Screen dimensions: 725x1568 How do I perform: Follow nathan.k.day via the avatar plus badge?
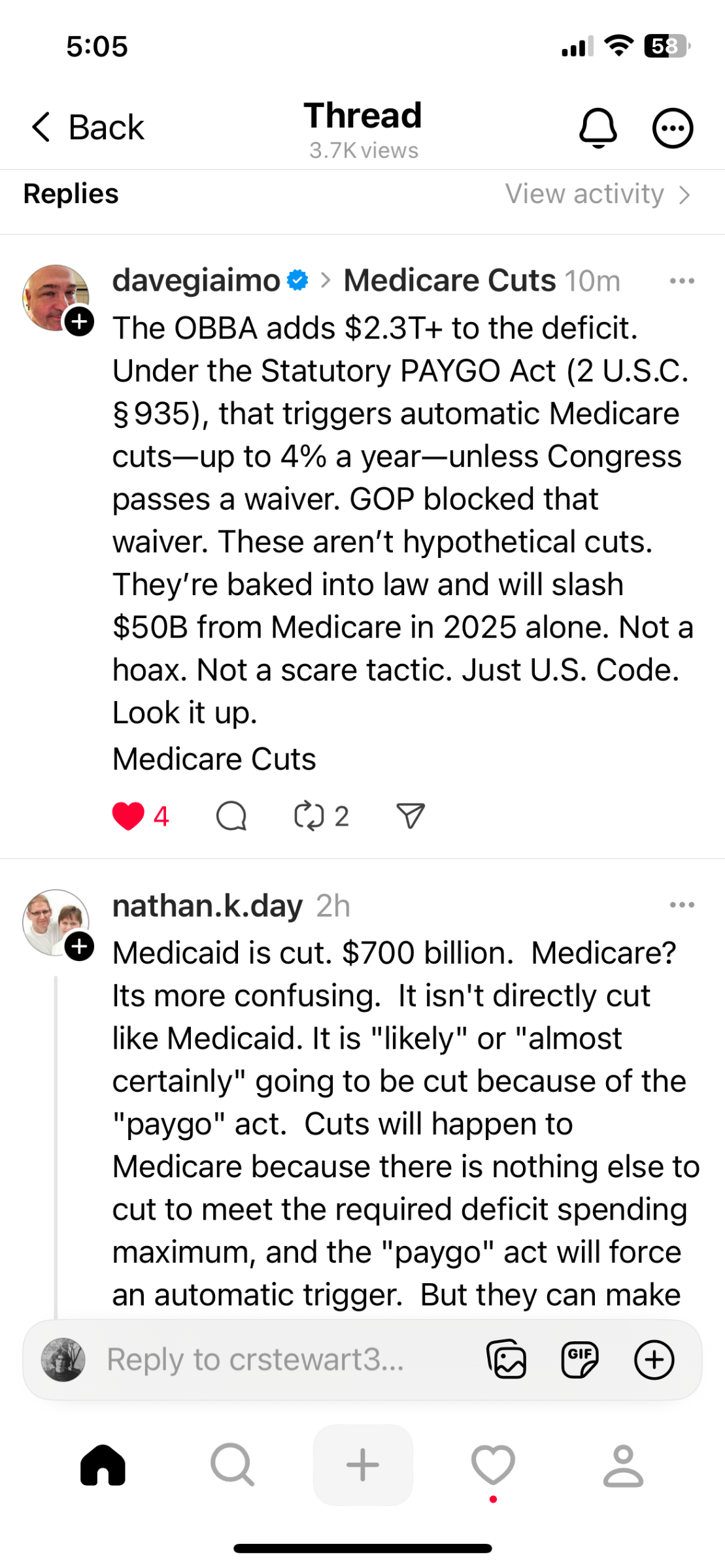80,946
